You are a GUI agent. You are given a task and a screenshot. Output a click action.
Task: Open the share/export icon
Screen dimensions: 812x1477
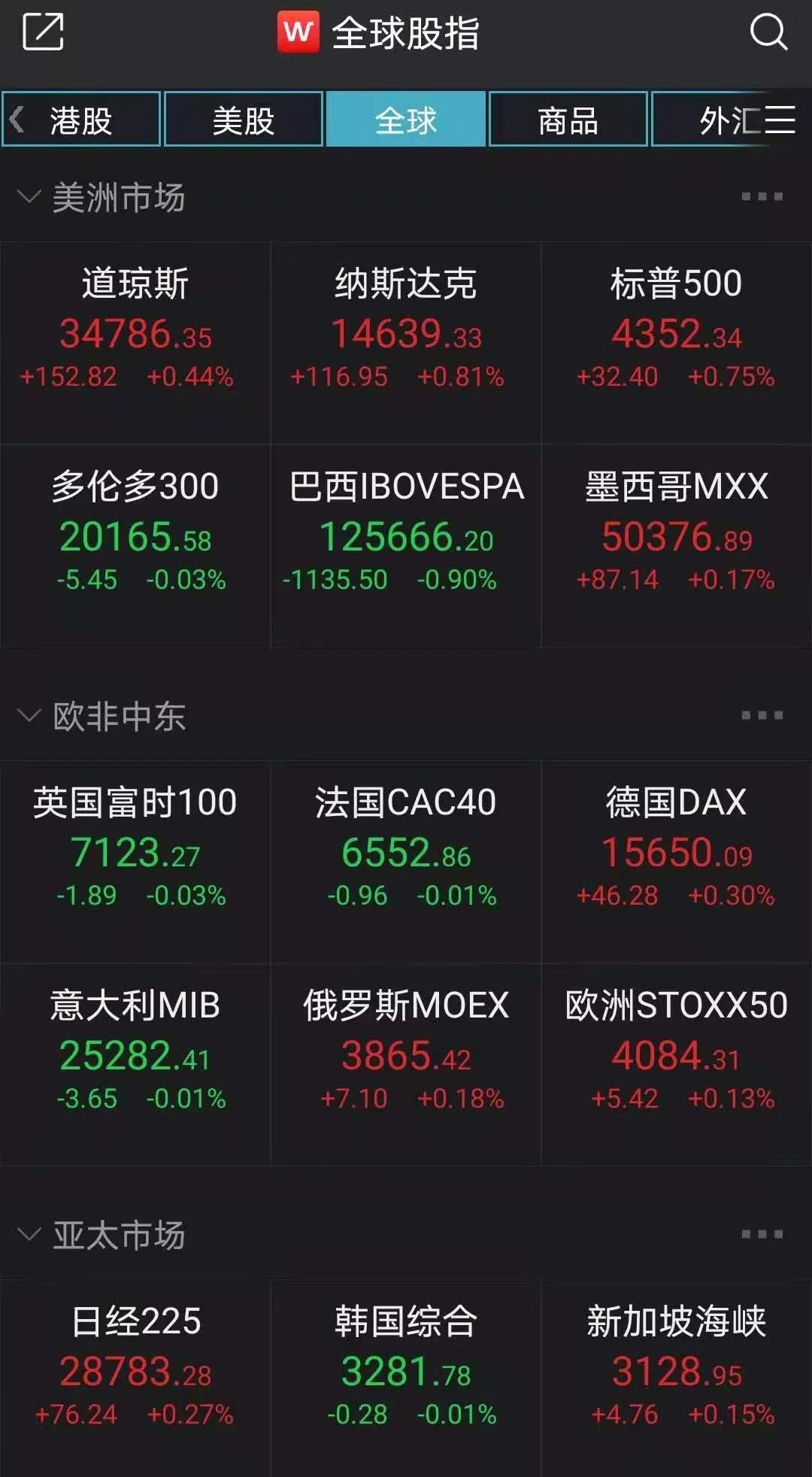click(43, 32)
